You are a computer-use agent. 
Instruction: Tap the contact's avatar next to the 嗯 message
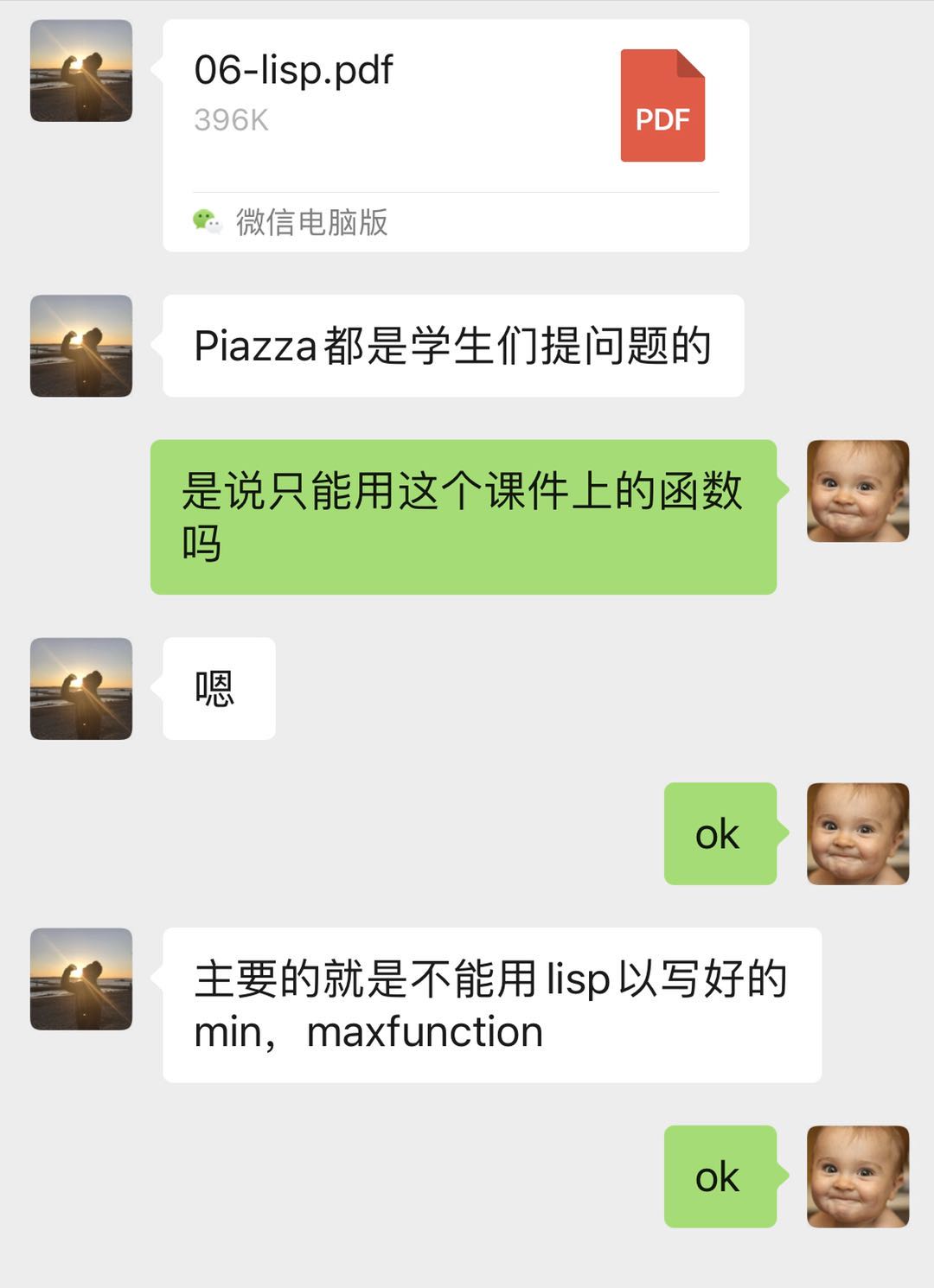81,688
